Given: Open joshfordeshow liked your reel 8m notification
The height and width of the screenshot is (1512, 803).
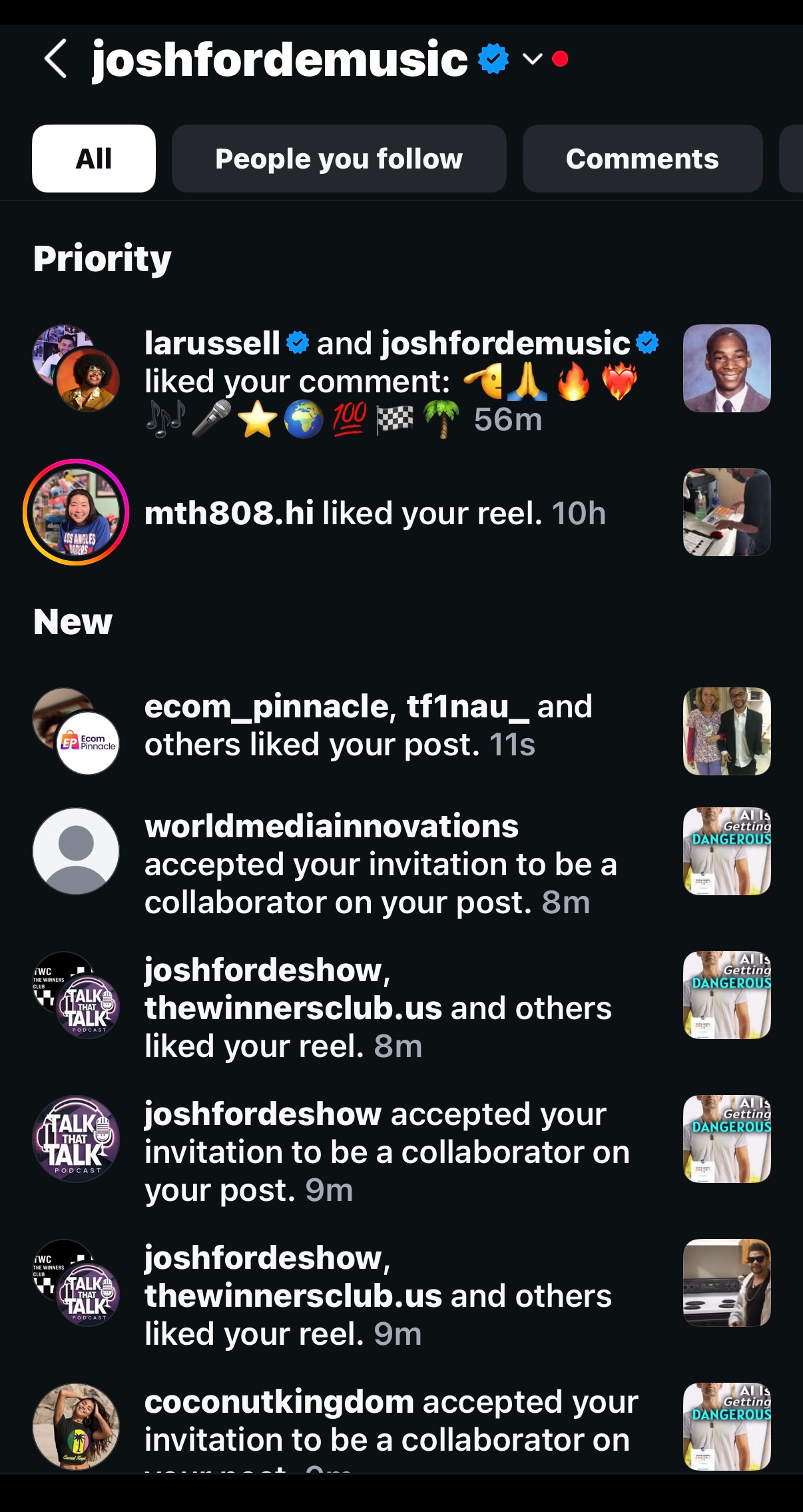Looking at the screenshot, I should [x=377, y=1008].
